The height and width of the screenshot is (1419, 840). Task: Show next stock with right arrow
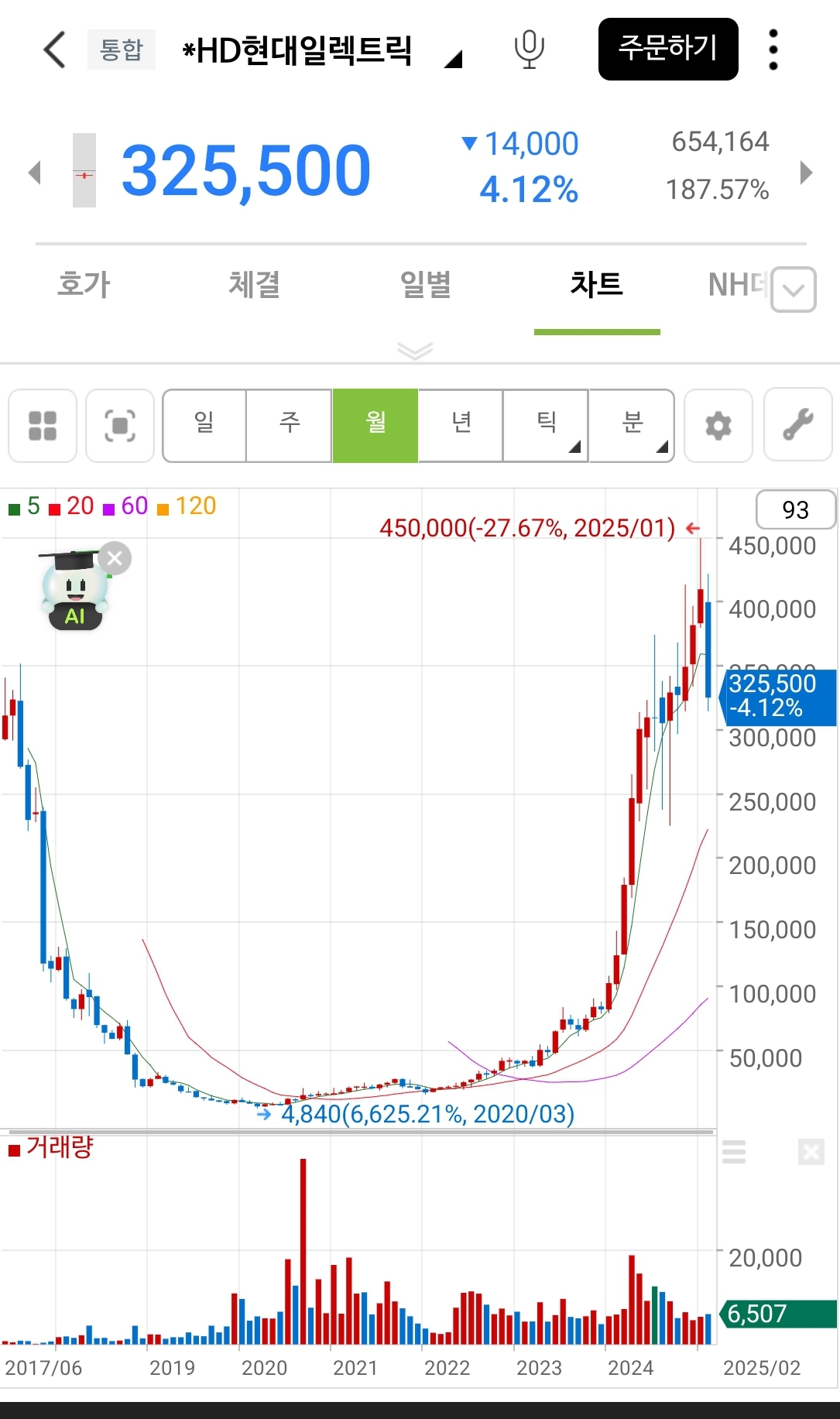[x=806, y=172]
